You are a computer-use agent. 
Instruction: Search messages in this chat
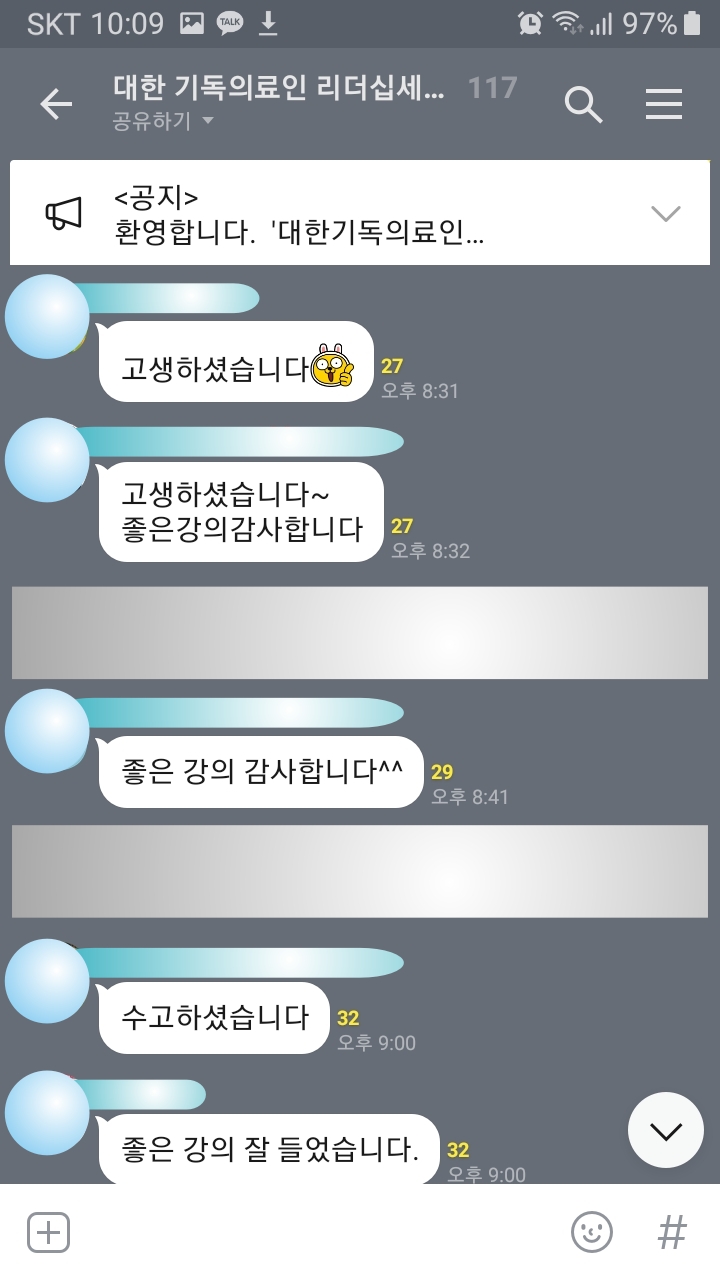point(583,104)
